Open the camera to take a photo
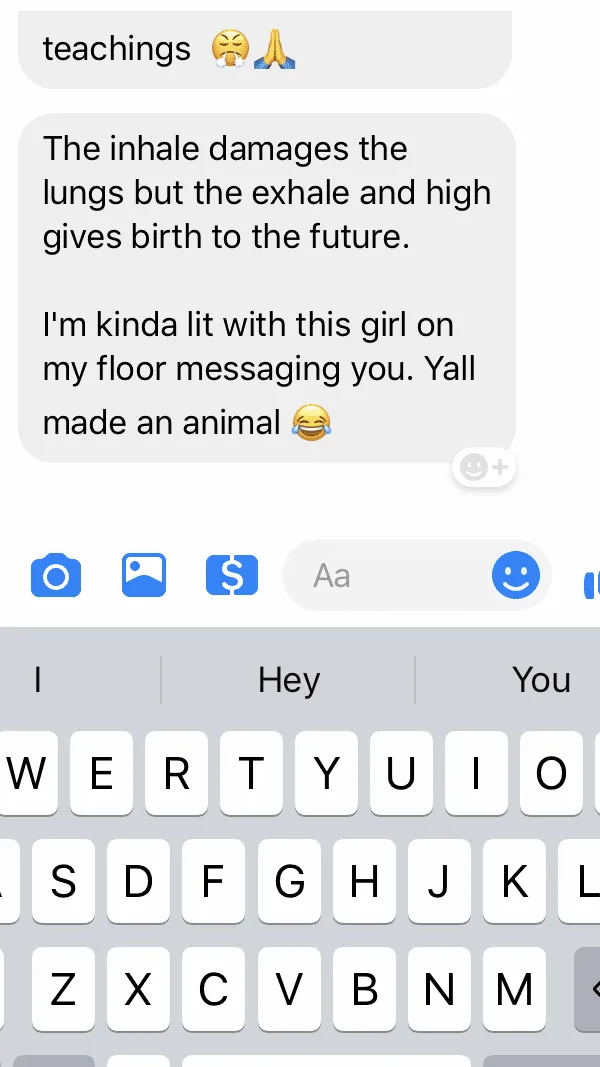The image size is (600, 1067). tap(56, 576)
